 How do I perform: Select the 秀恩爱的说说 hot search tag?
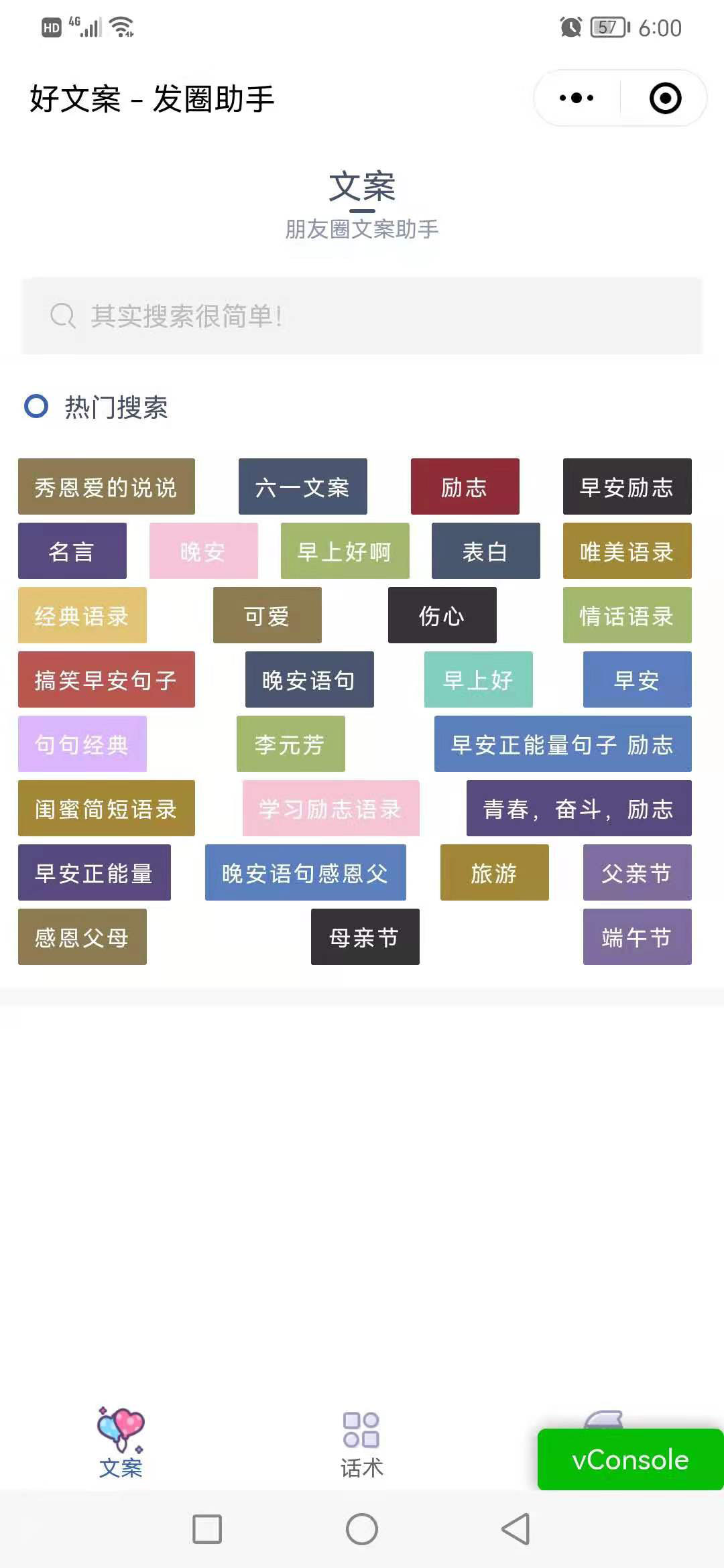[x=106, y=487]
